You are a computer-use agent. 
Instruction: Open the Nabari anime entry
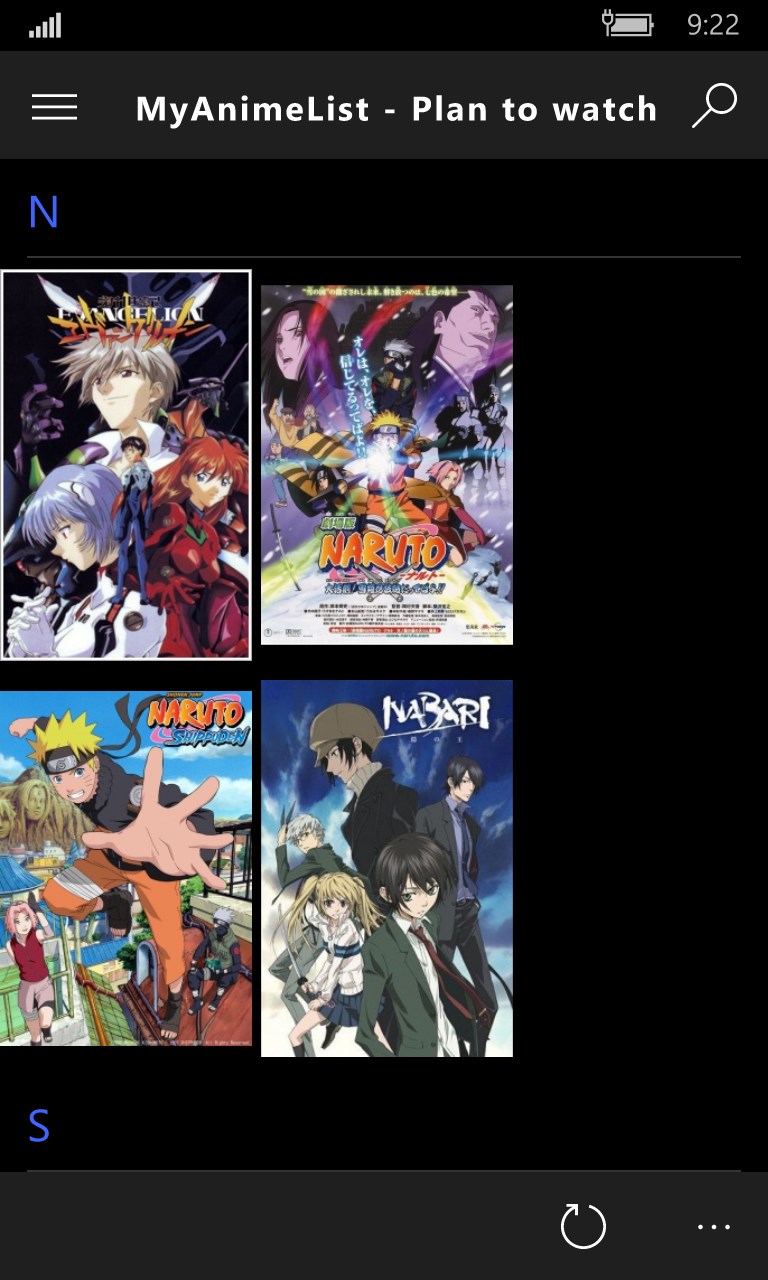coord(387,868)
